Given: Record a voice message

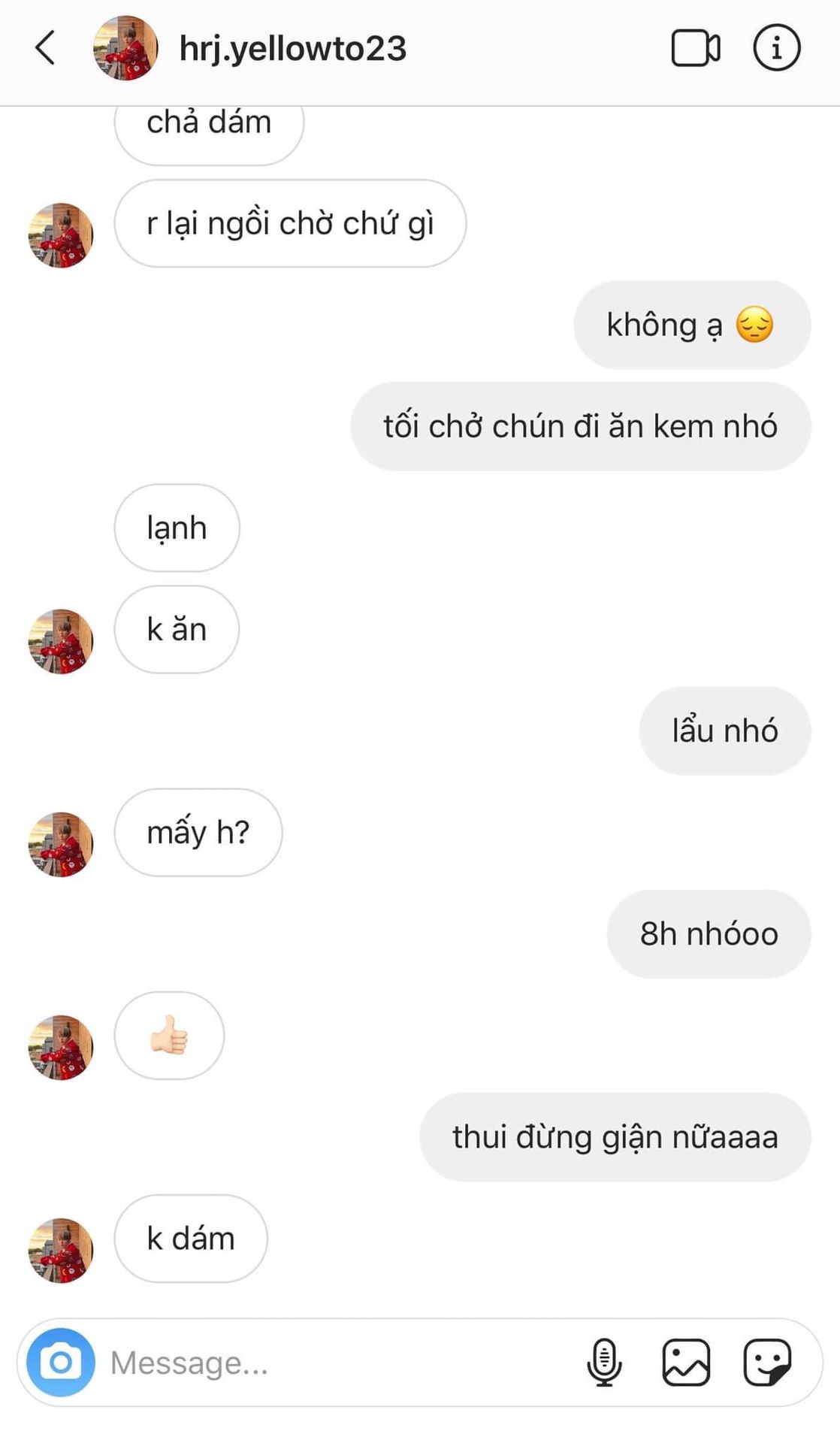Looking at the screenshot, I should pyautogui.click(x=604, y=1362).
